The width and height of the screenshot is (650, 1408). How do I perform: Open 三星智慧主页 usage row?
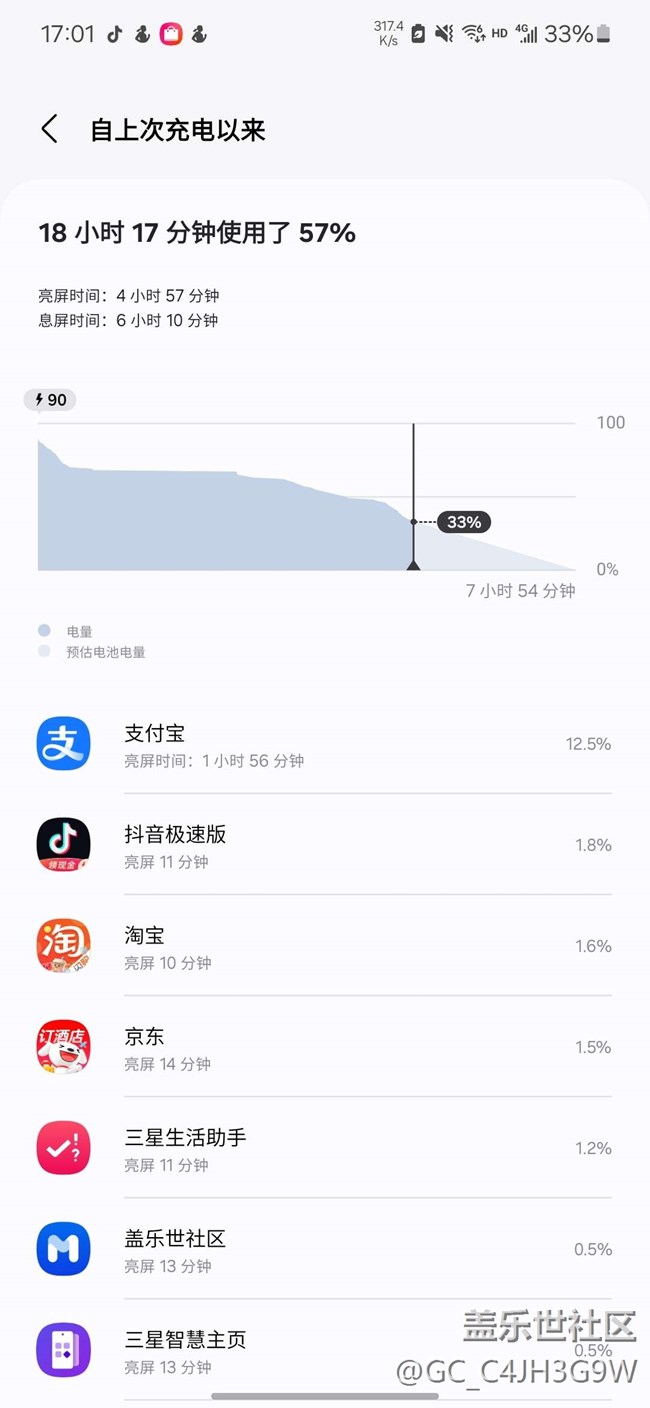click(x=325, y=1350)
